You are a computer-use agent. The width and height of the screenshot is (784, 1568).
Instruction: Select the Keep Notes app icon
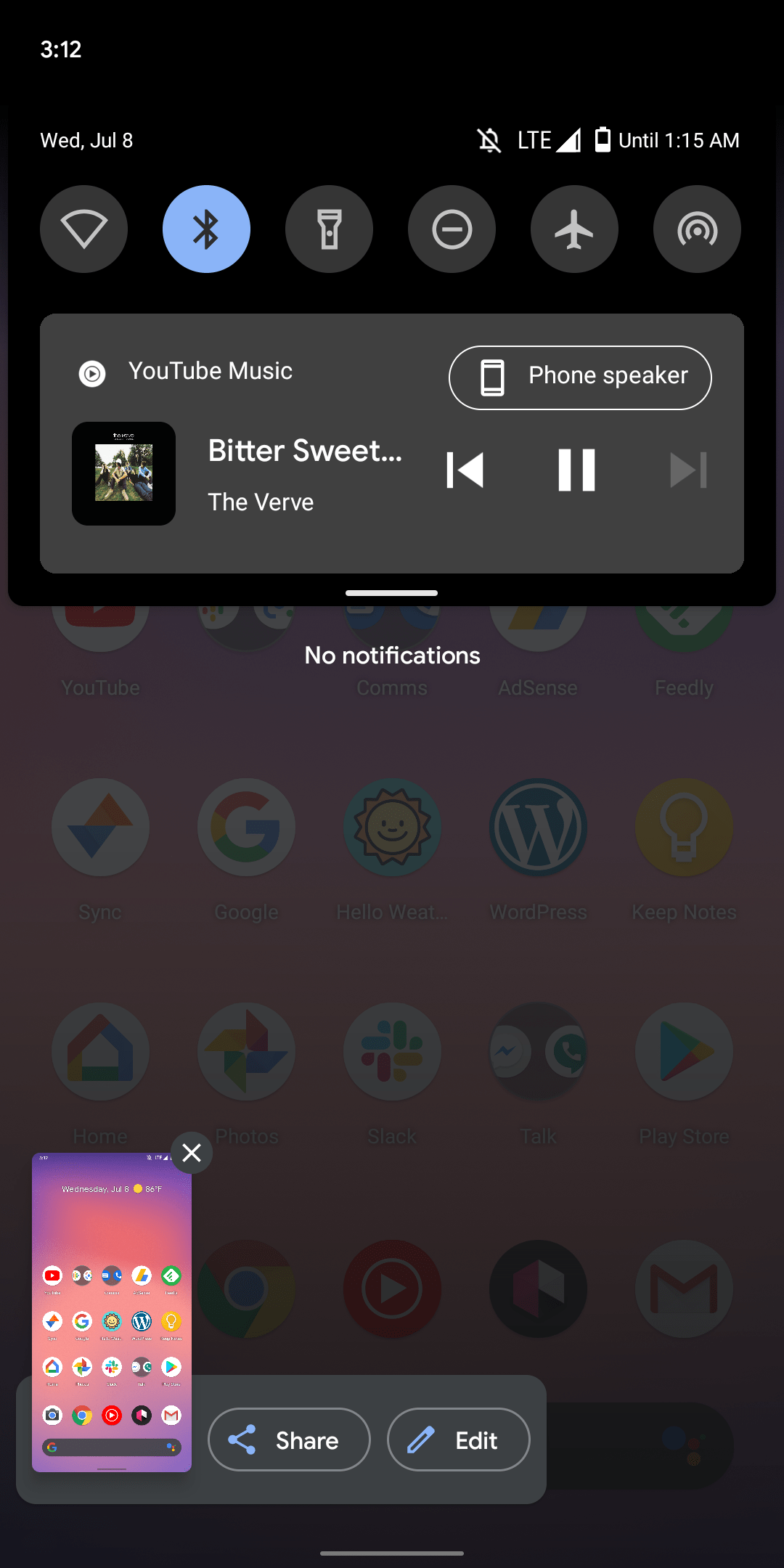683,828
